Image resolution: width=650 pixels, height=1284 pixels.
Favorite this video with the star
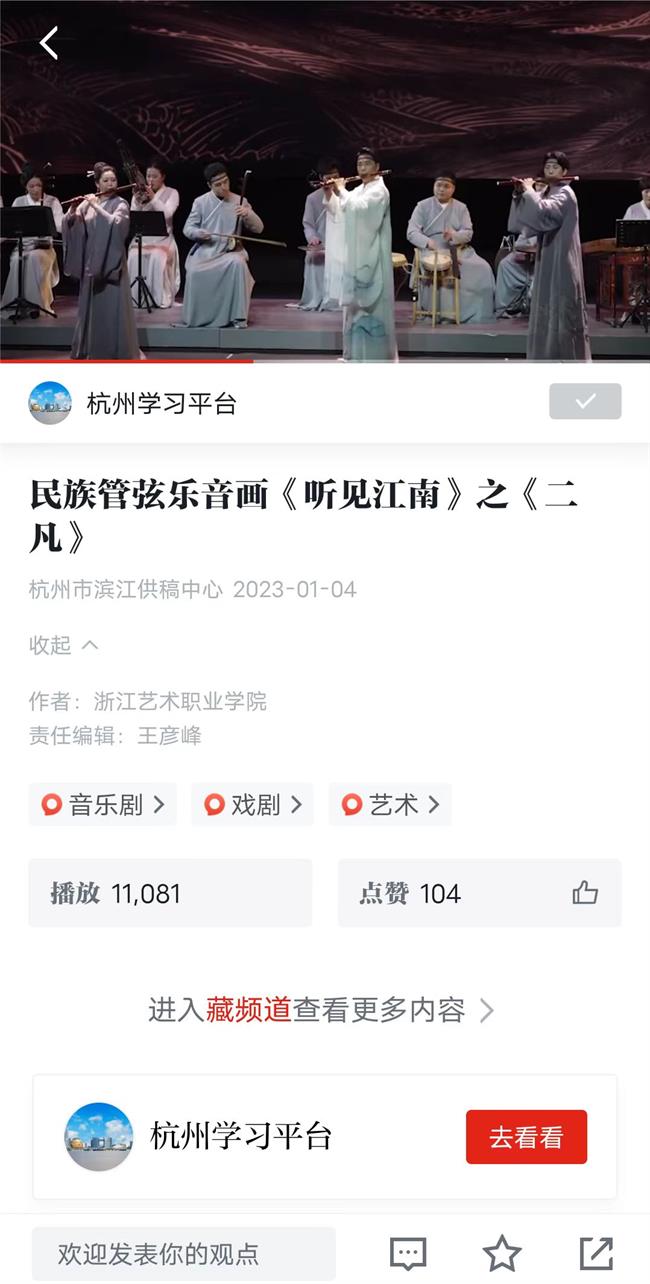(502, 1253)
